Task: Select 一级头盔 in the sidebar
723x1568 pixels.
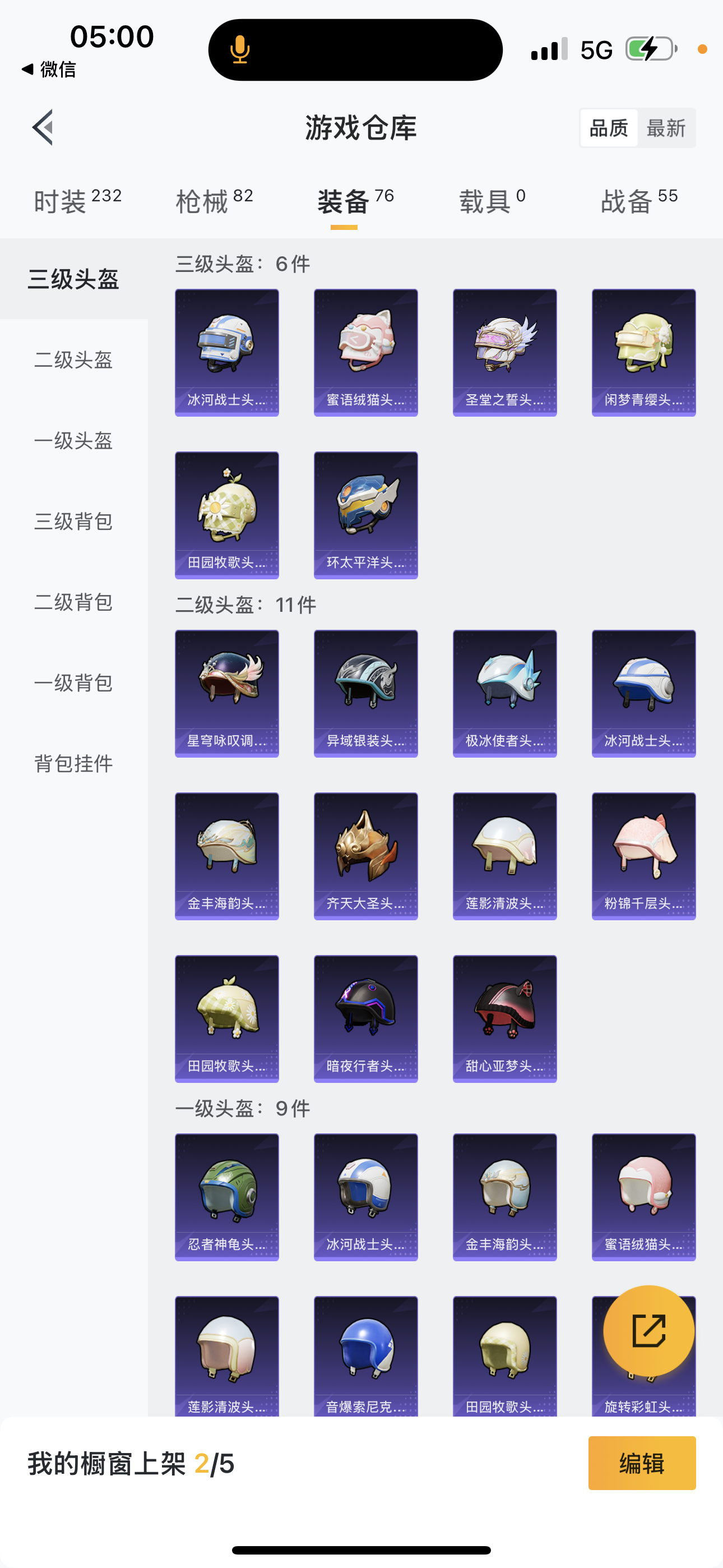Action: point(73,441)
